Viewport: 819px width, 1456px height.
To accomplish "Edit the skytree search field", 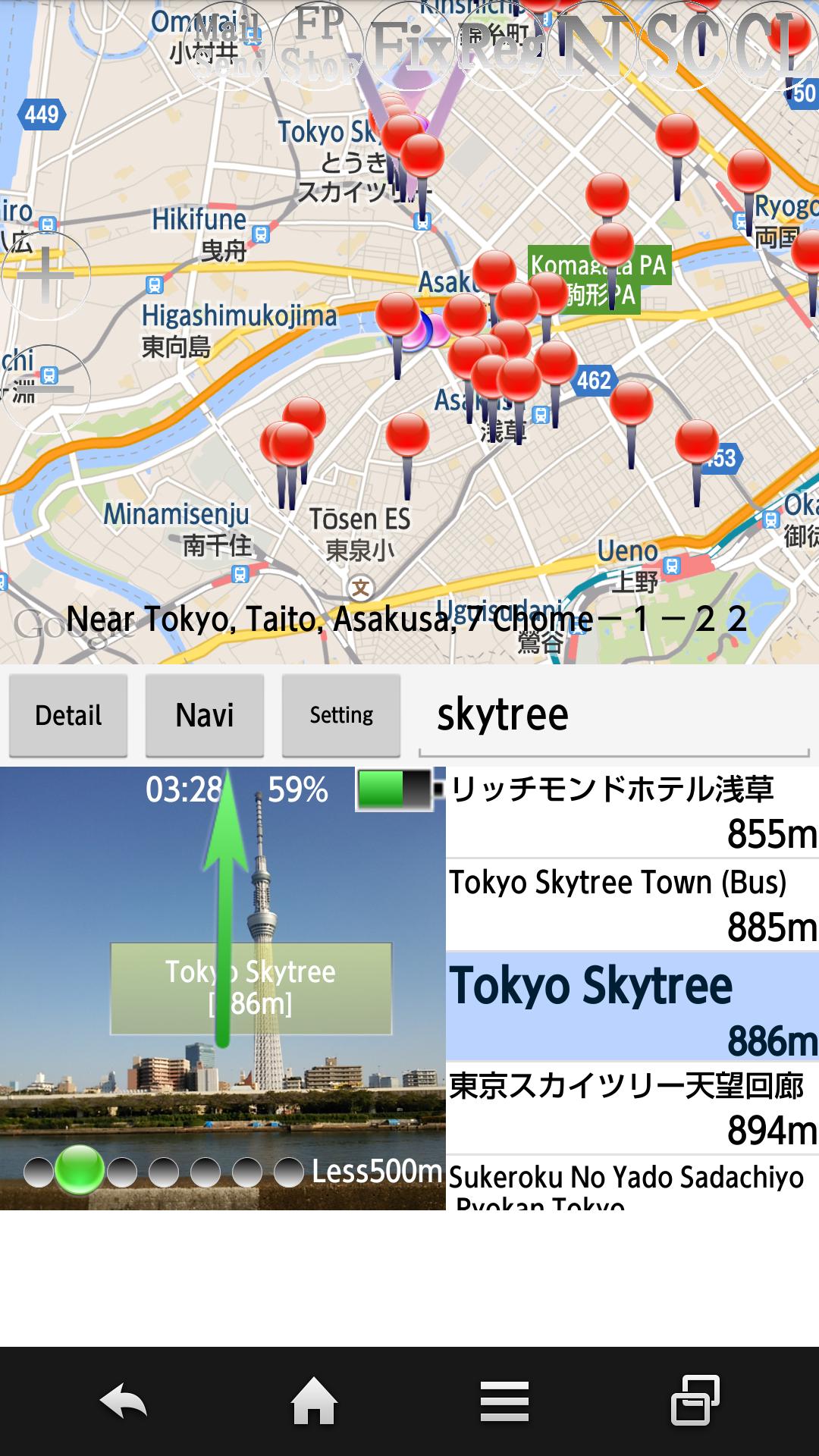I will pyautogui.click(x=614, y=717).
